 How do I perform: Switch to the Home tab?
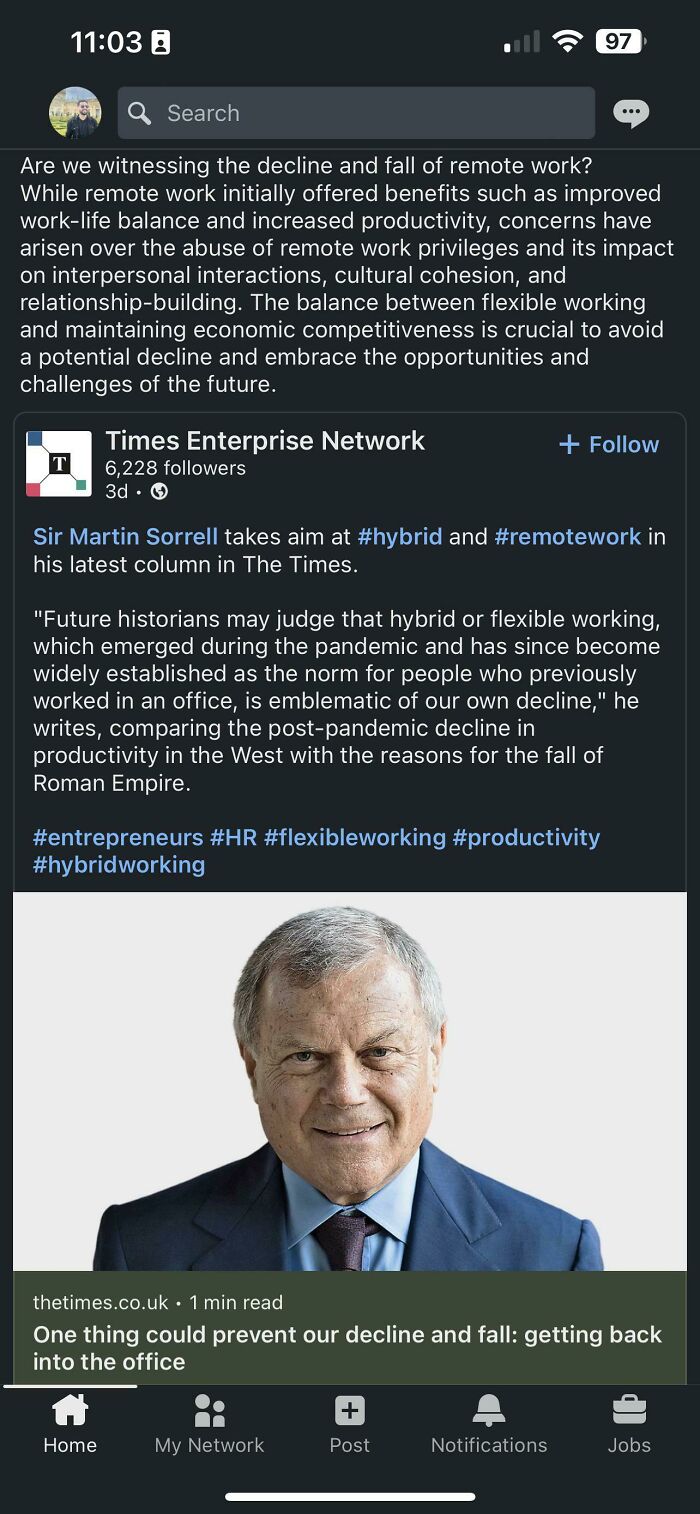(70, 1424)
